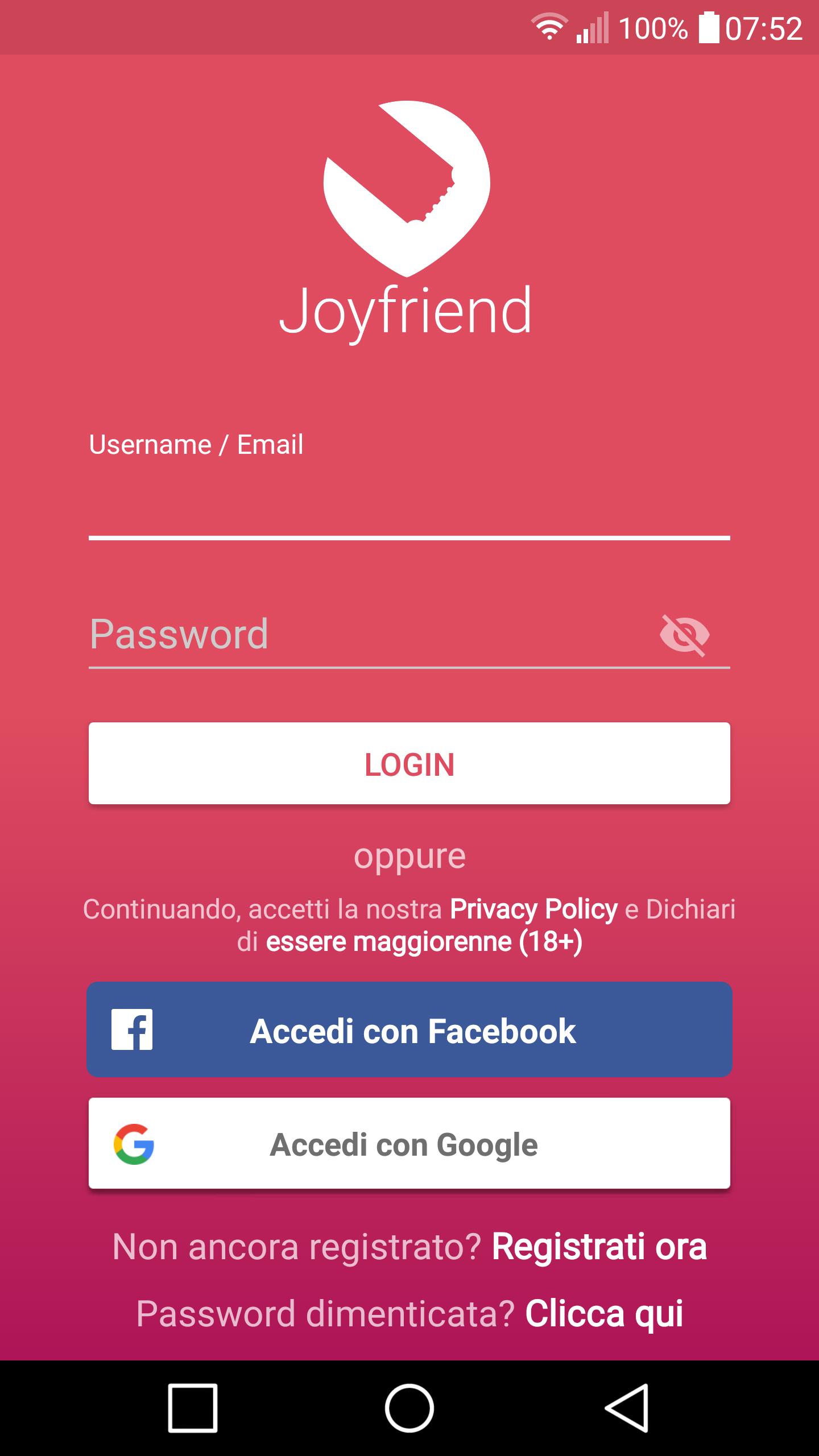Go to the device home screen
Screen dimensions: 819x1456
409,1408
